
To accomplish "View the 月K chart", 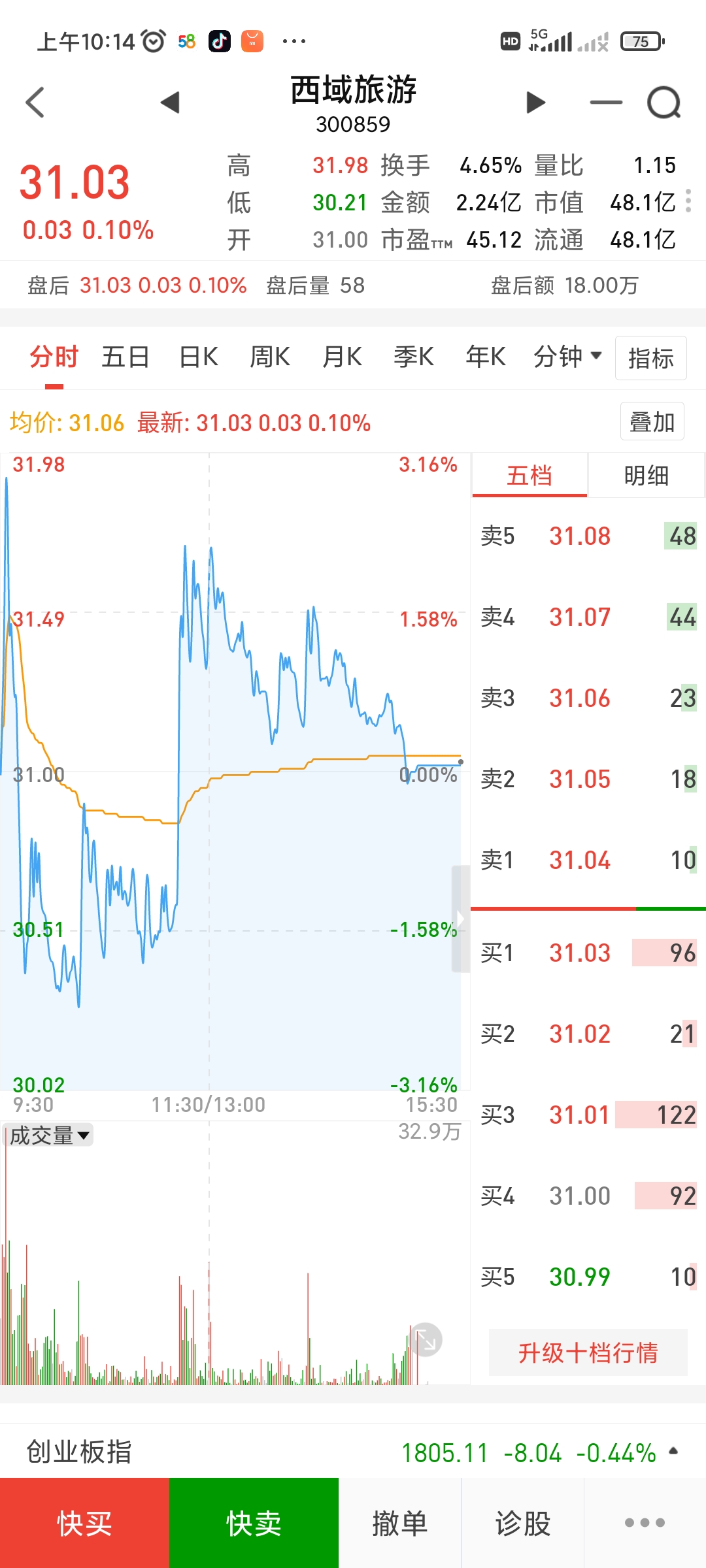I will pyautogui.click(x=342, y=357).
